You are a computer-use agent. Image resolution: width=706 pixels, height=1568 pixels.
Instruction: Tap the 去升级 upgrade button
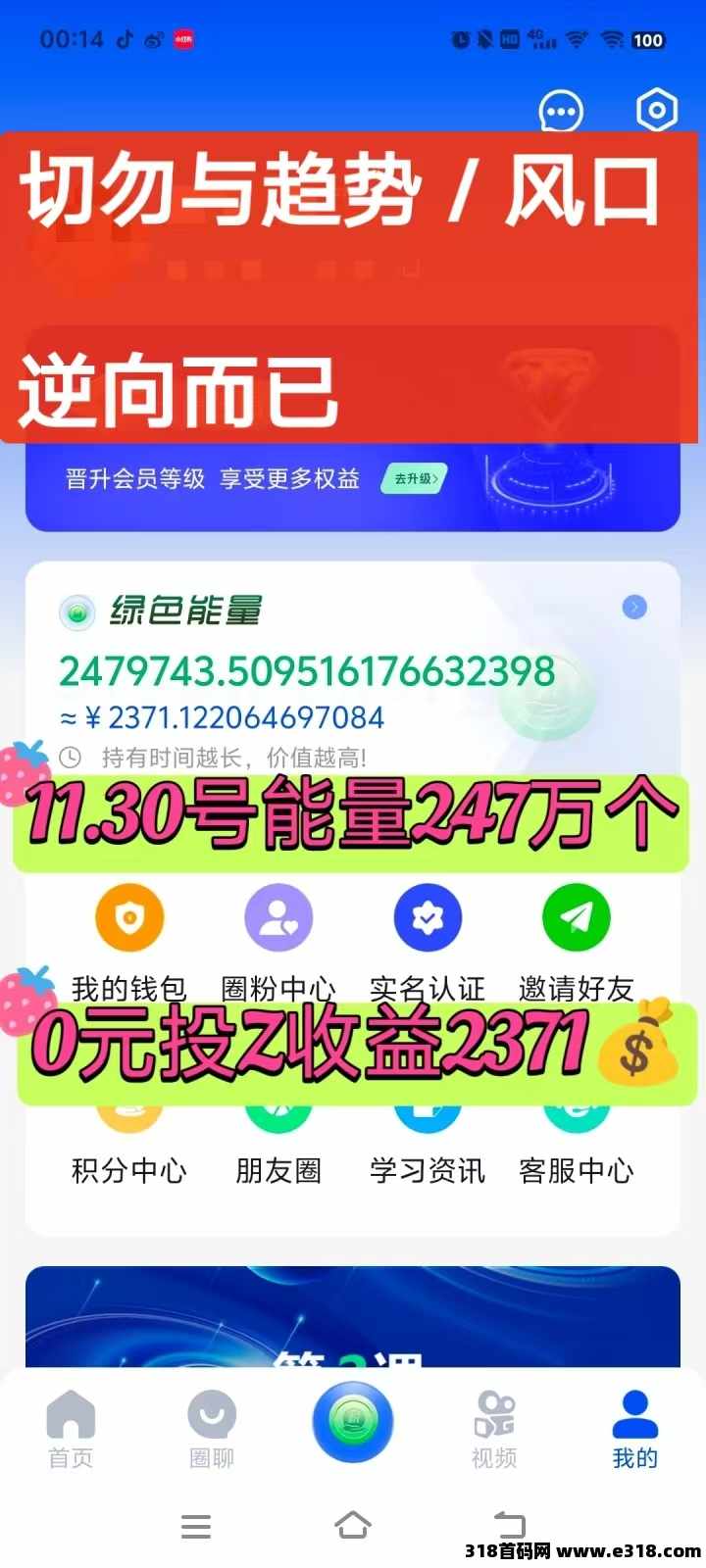[x=416, y=479]
